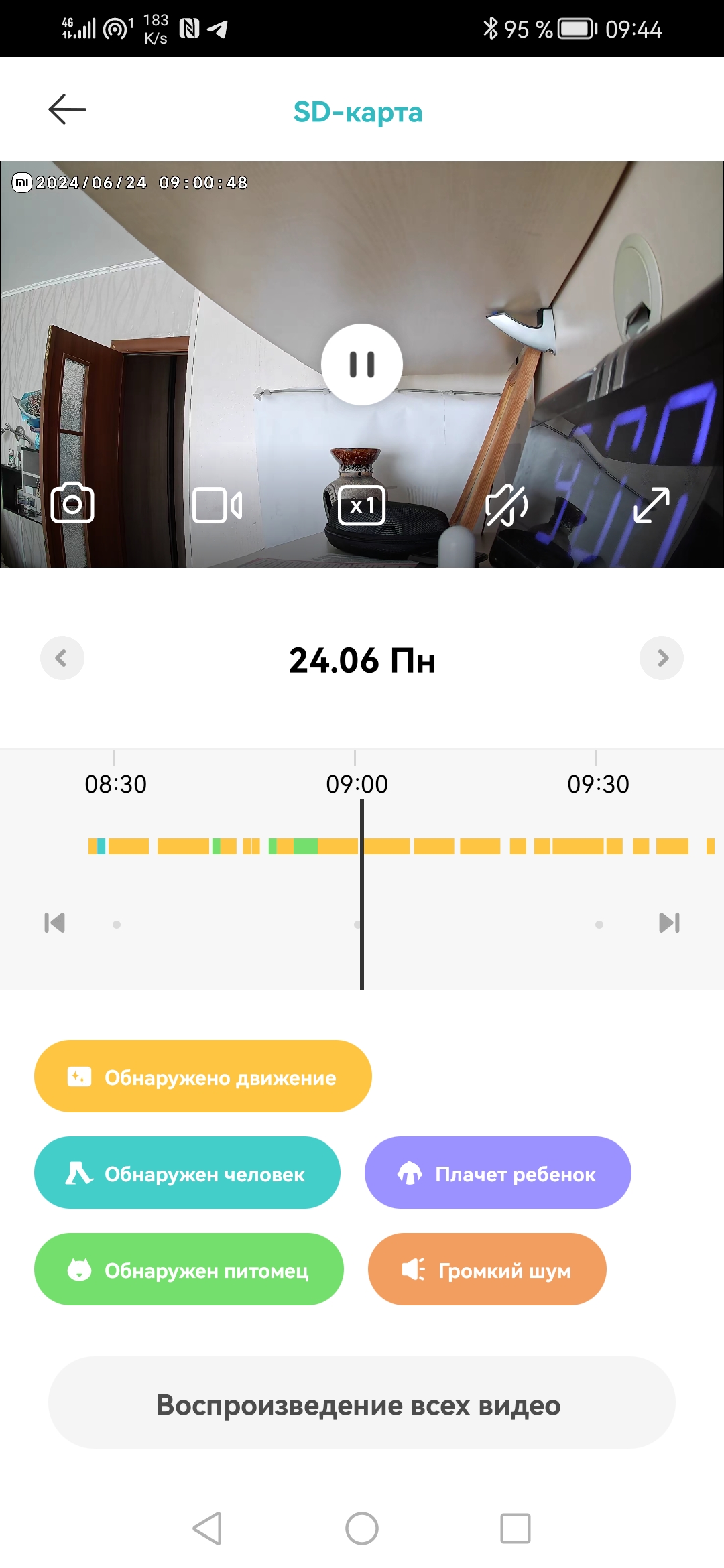724x1568 pixels.
Task: Change the x1 playback speed
Action: 362,505
